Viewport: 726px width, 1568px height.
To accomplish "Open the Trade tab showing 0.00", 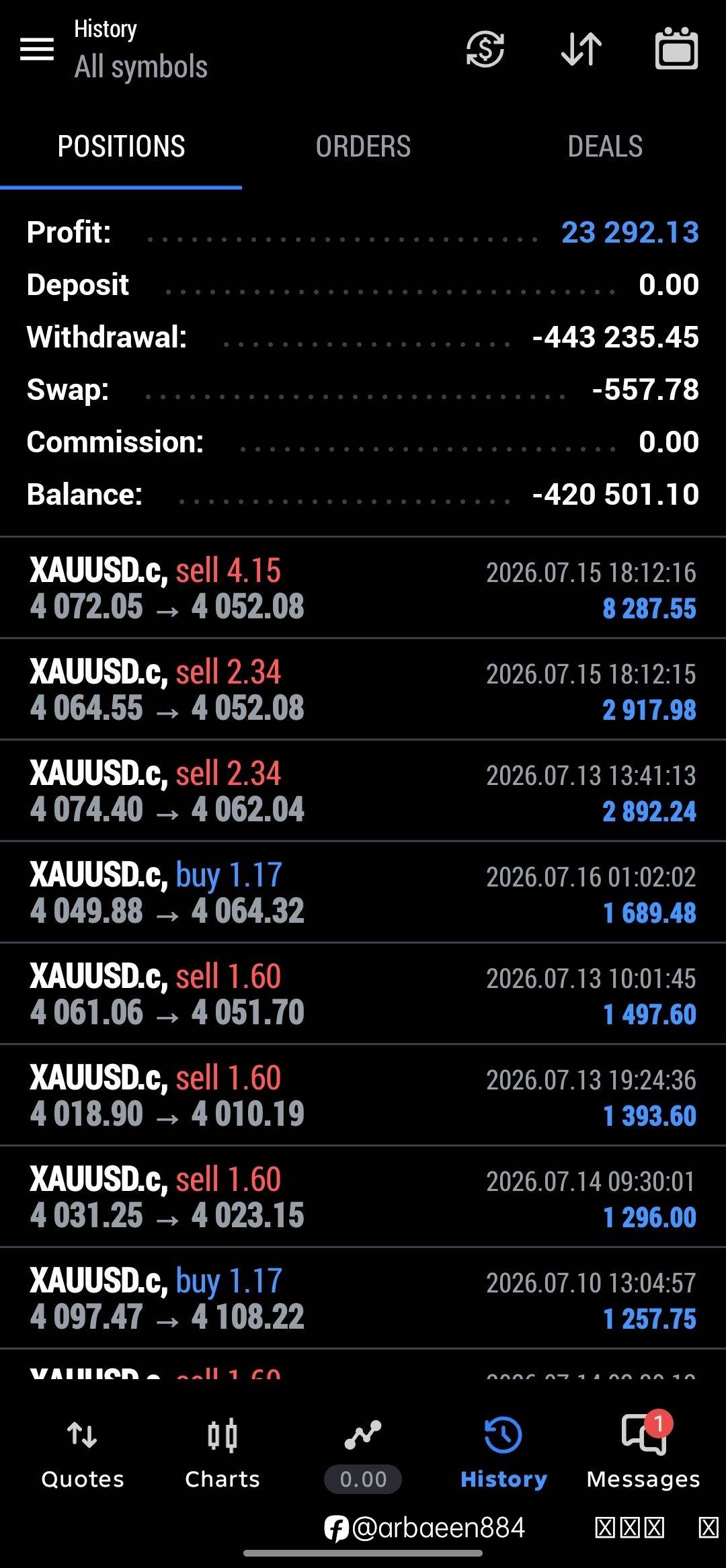I will coord(363,1453).
